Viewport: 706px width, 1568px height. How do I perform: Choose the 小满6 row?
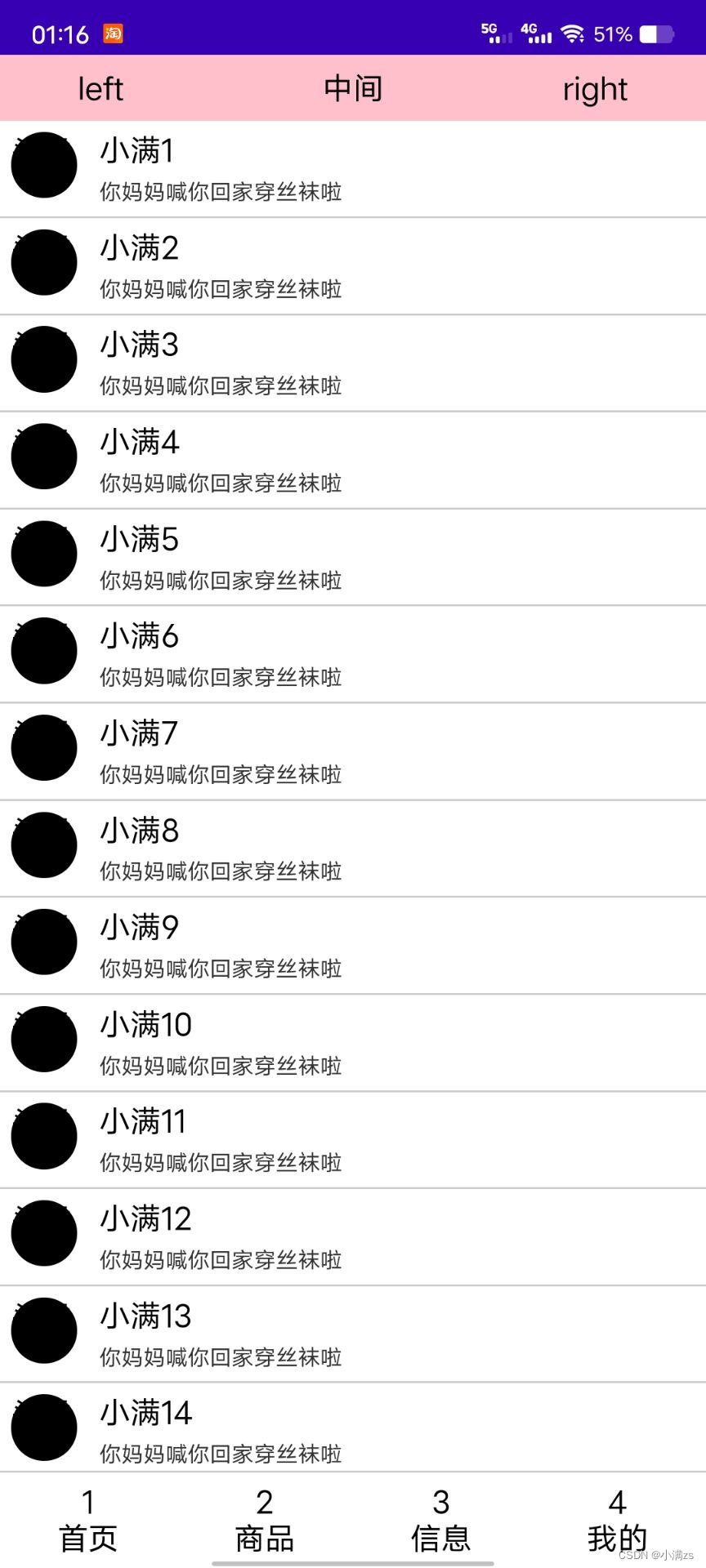(353, 654)
